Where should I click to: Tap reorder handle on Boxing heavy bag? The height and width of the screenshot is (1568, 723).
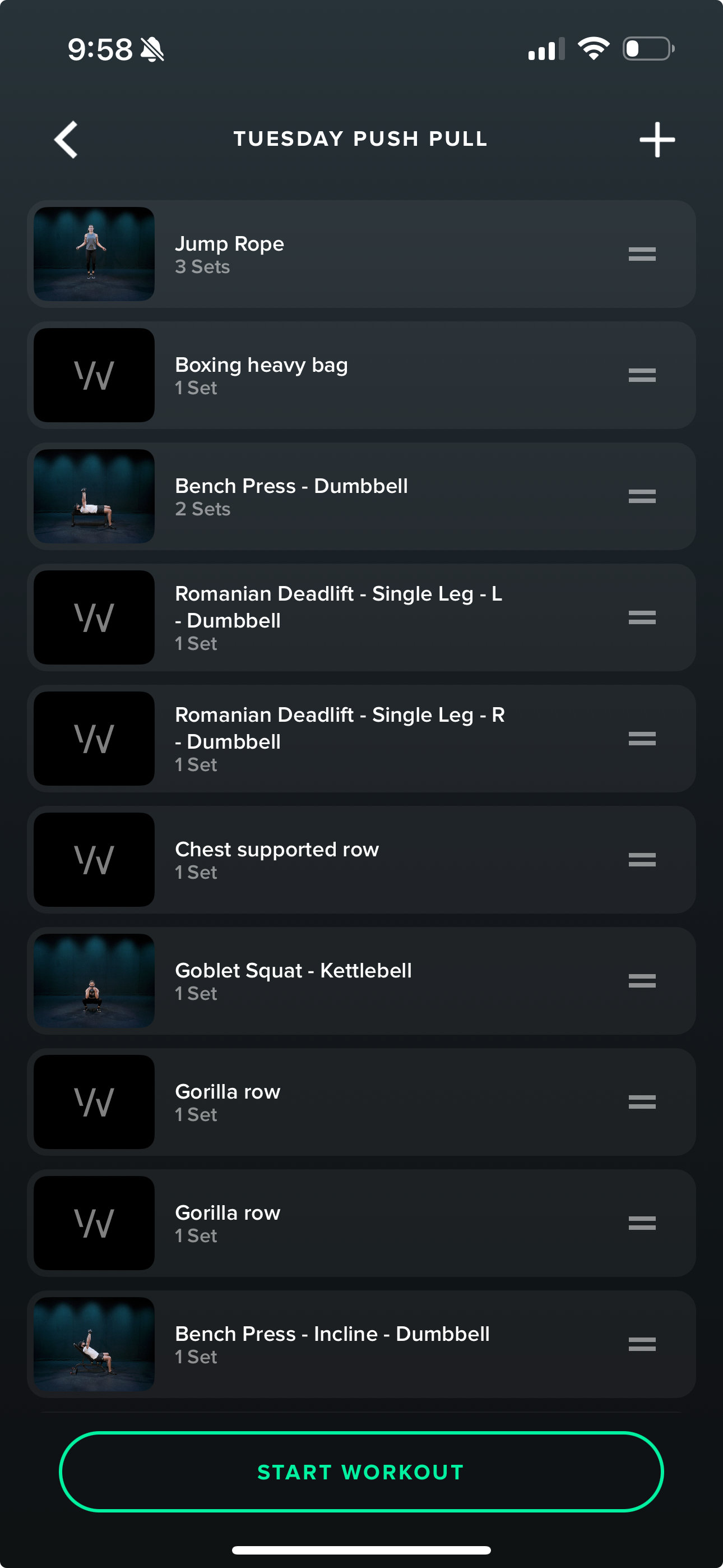point(641,375)
